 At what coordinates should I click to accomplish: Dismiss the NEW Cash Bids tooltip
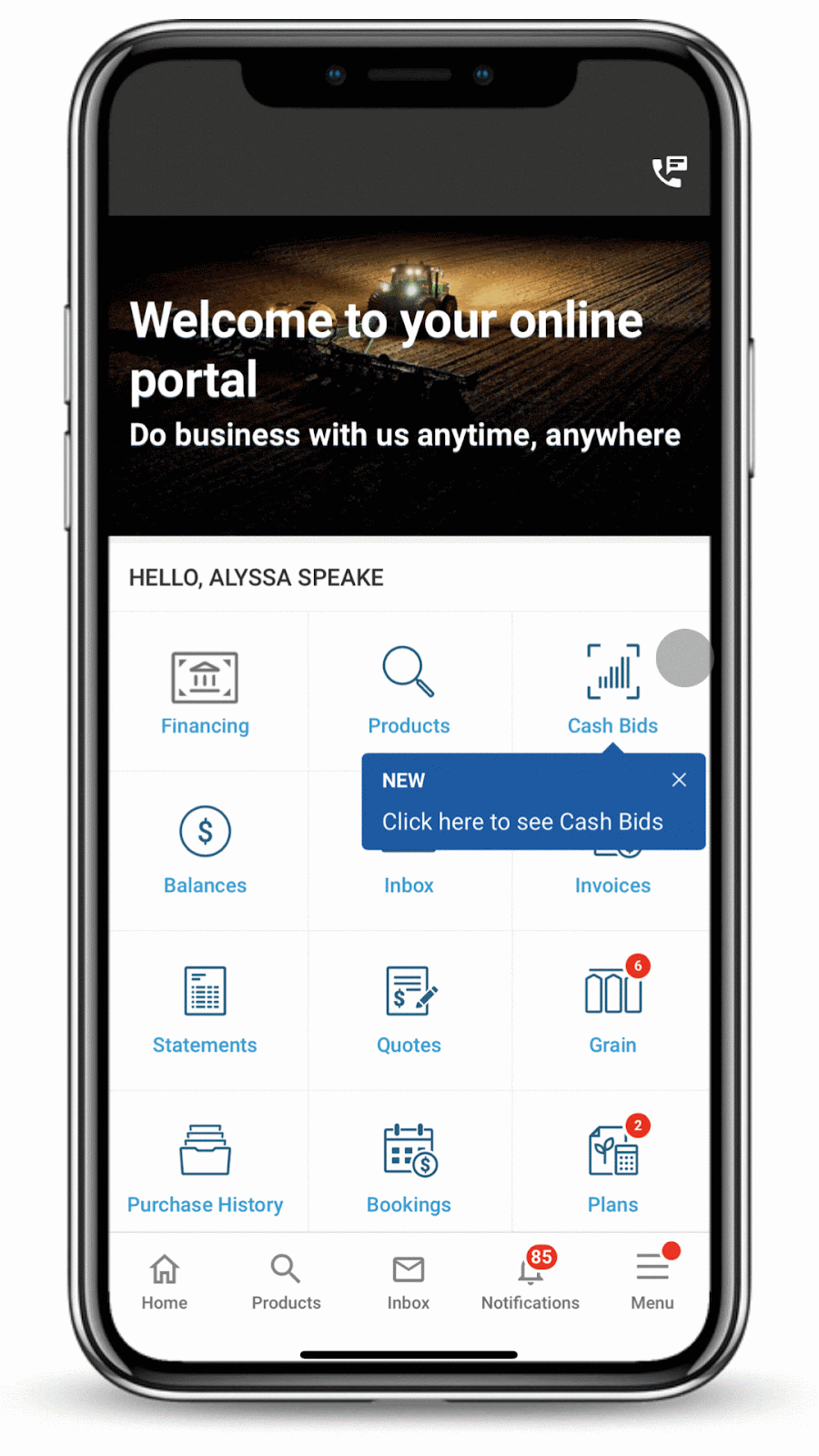pyautogui.click(x=679, y=780)
